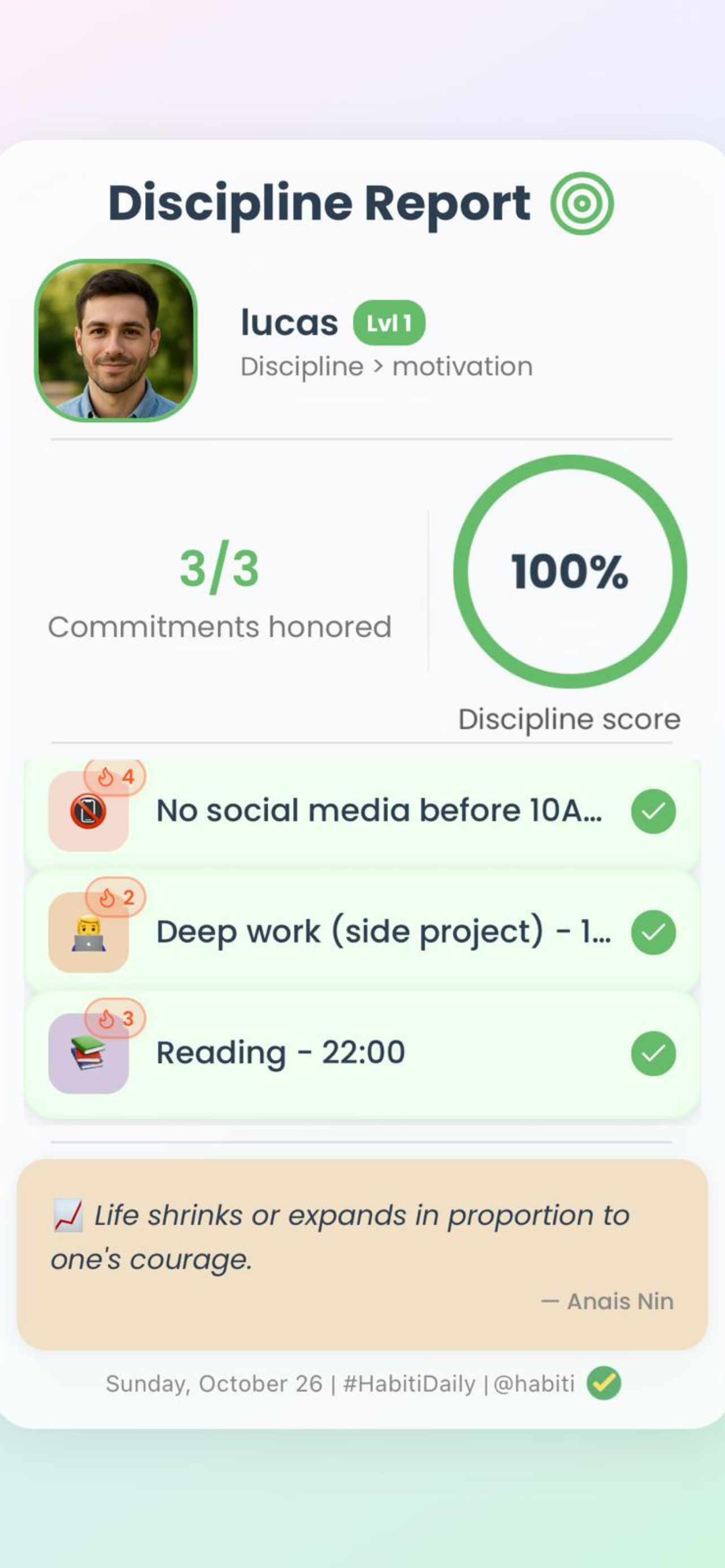Uncheck the Deep work side project commitment
The image size is (725, 1568).
[654, 932]
